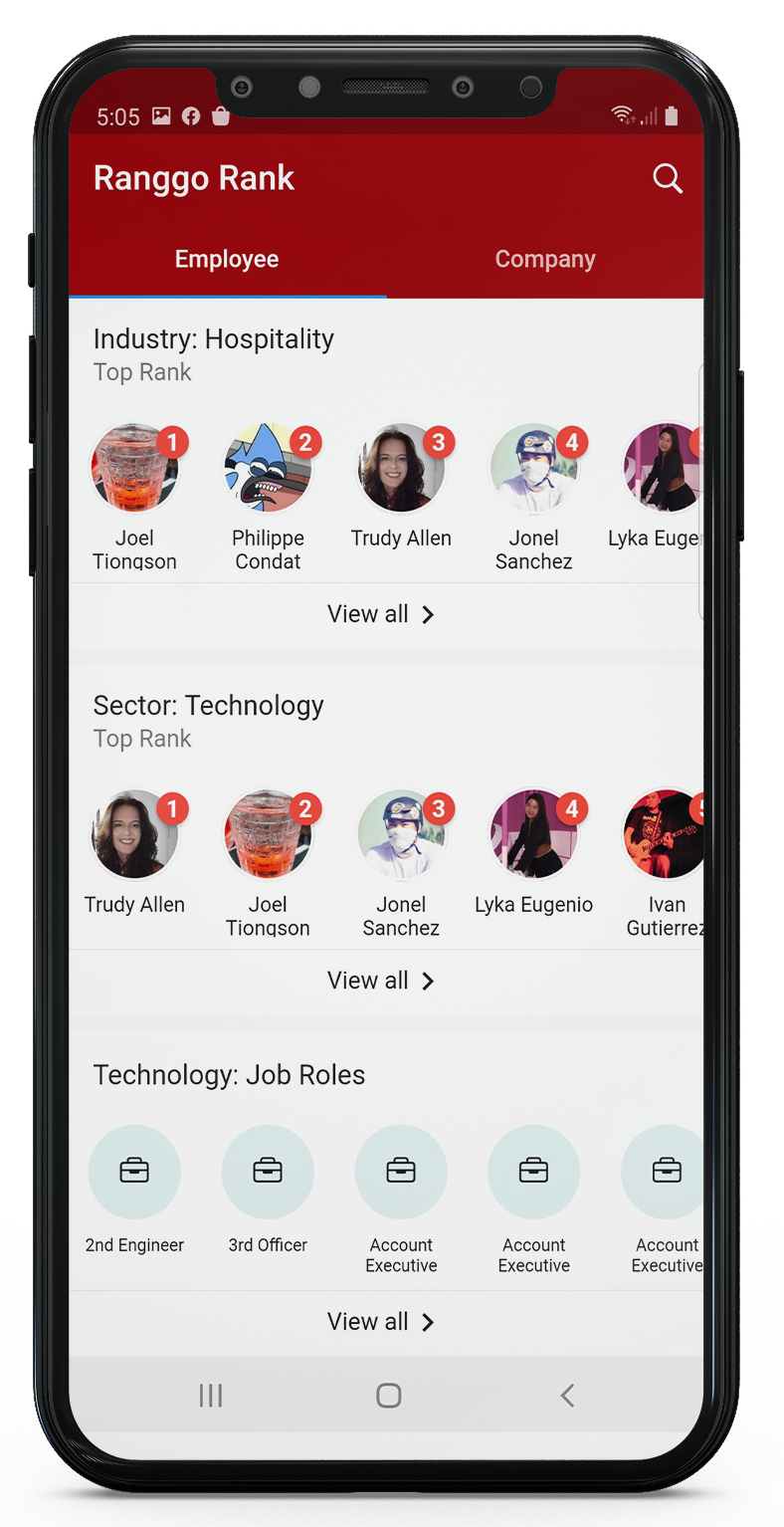
Task: Open Philippe Condat's profile
Action: pos(268,468)
